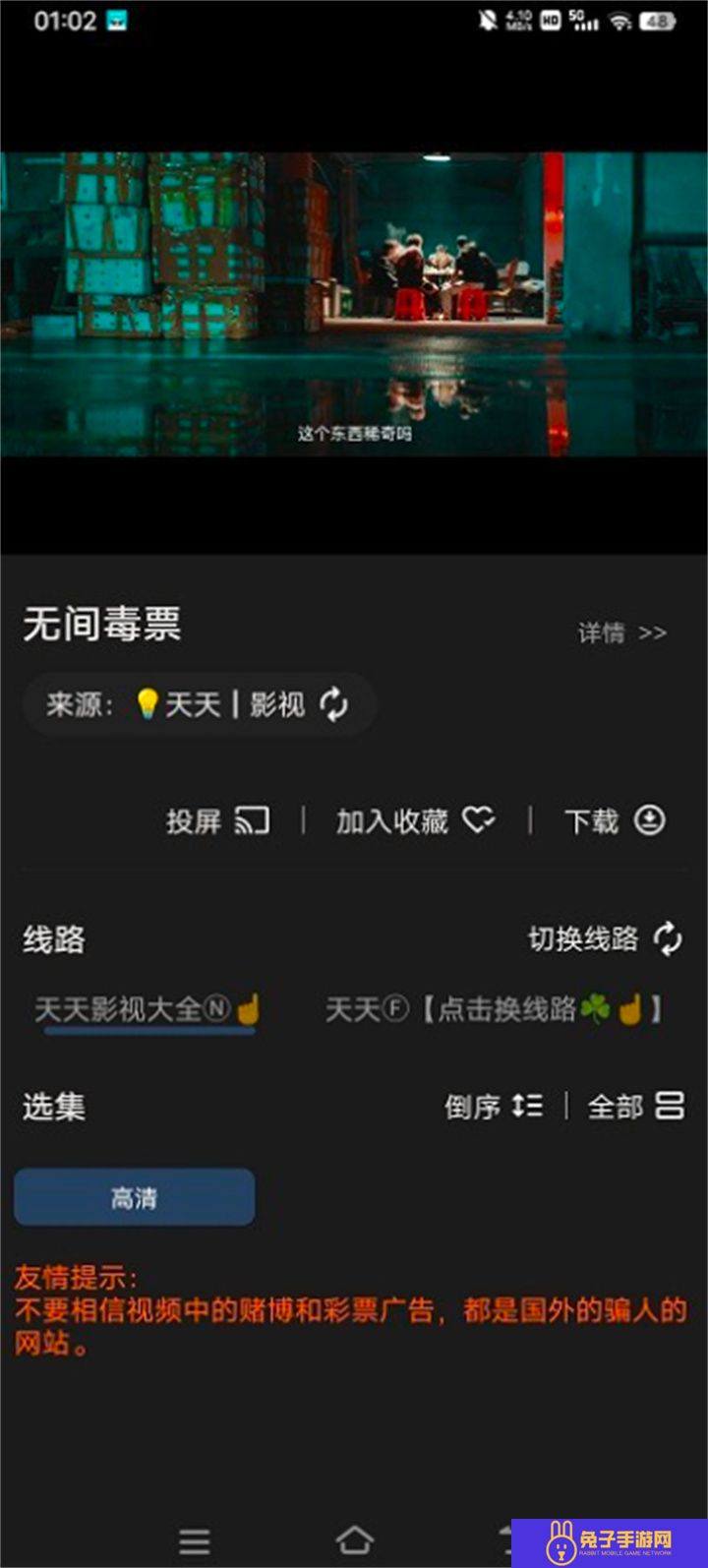The width and height of the screenshot is (708, 1568).
Task: Select the 天天影视大全 route tab
Action: tap(147, 1009)
